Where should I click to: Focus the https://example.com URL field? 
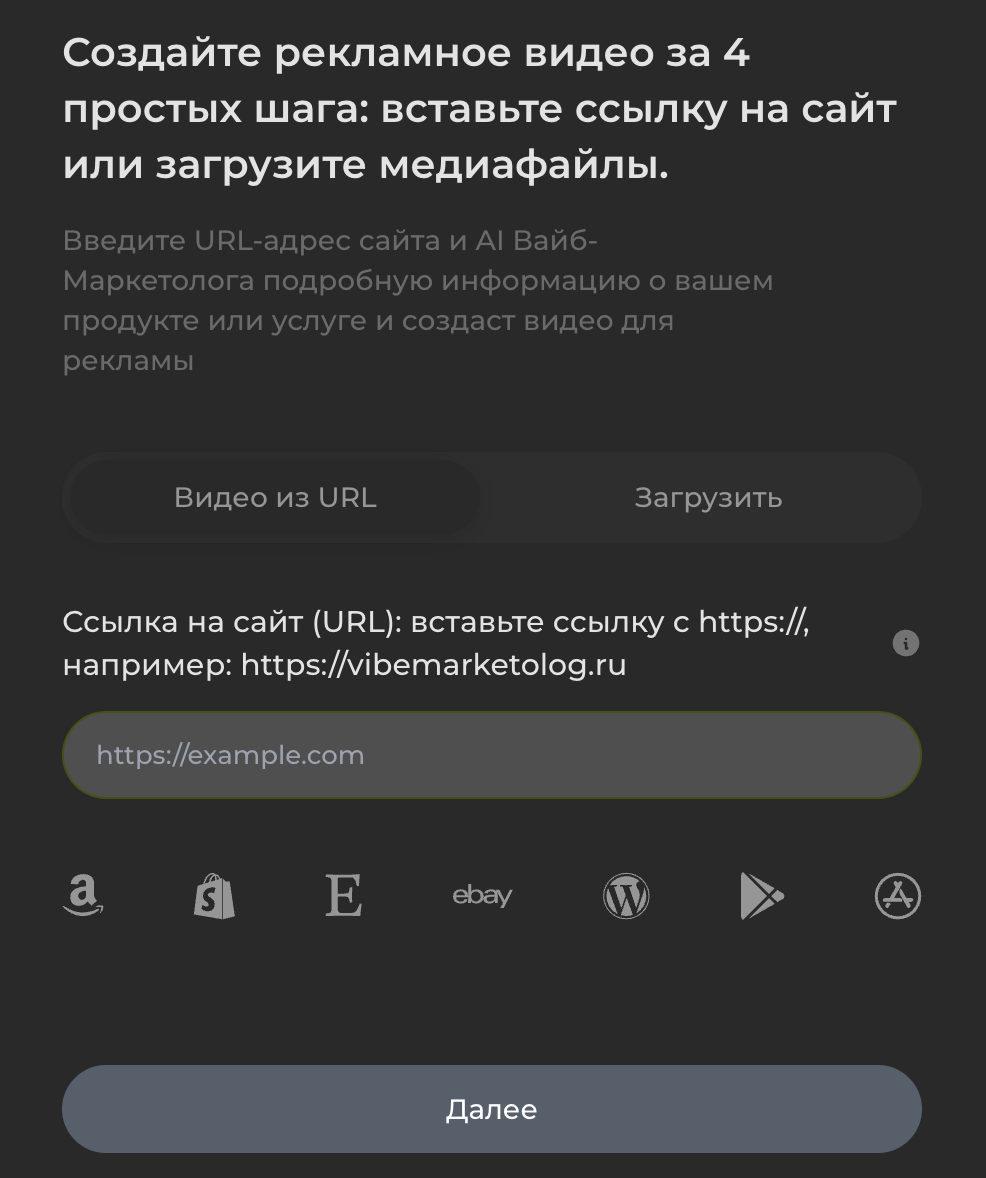(x=491, y=755)
